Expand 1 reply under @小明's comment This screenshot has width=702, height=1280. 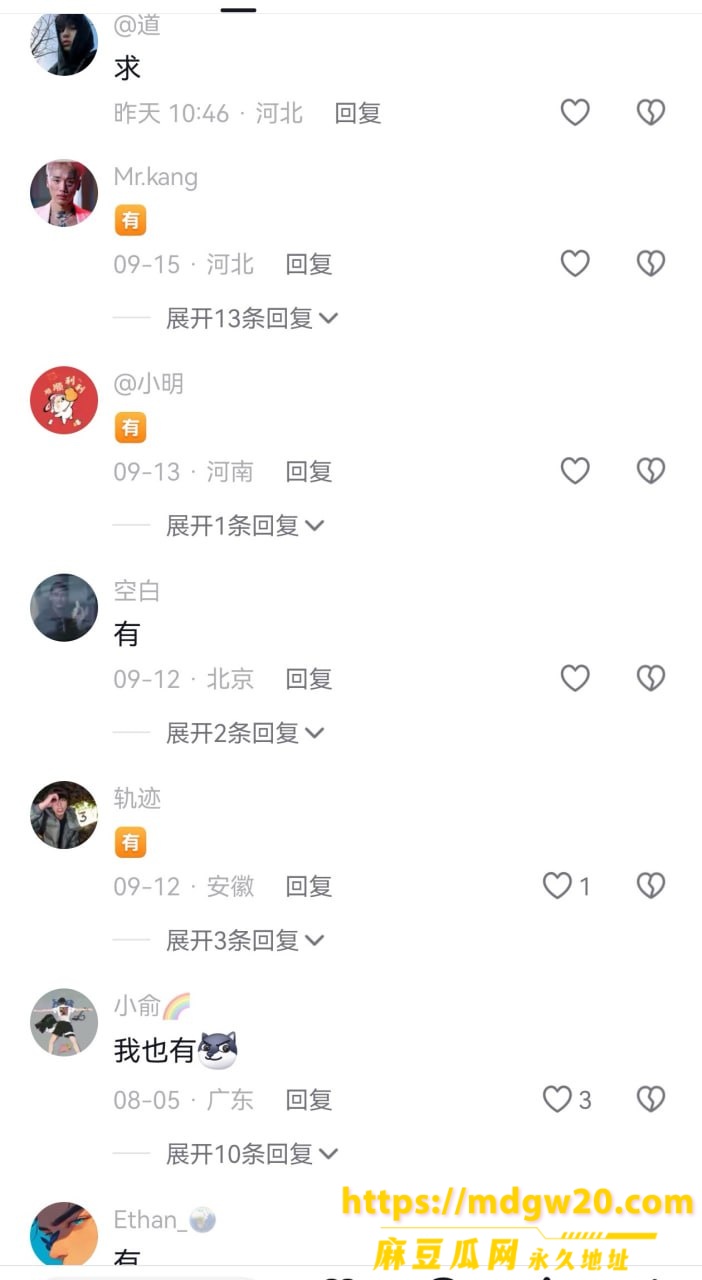pyautogui.click(x=245, y=525)
